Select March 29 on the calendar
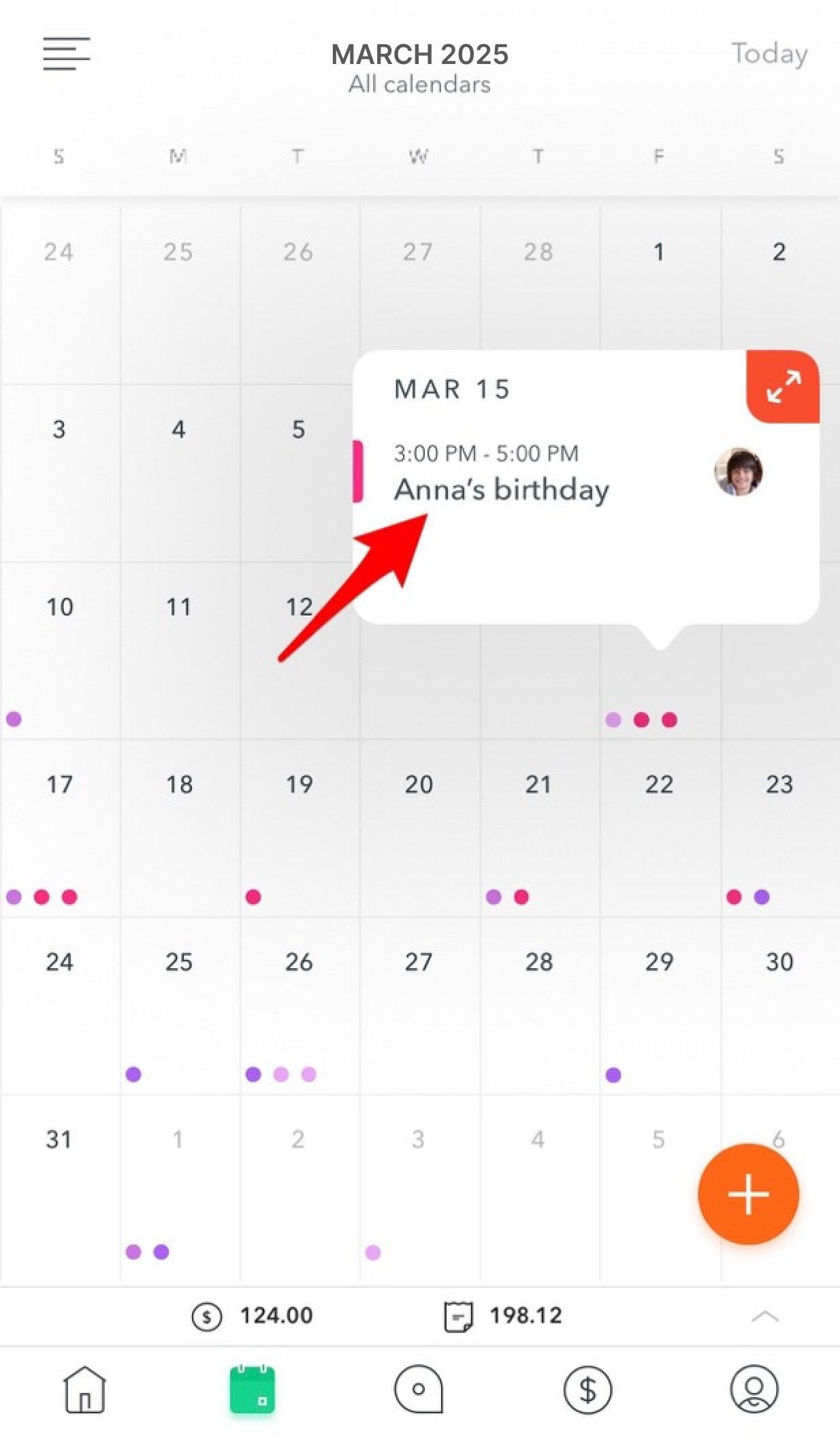Image resolution: width=840 pixels, height=1446 pixels. click(x=660, y=1006)
